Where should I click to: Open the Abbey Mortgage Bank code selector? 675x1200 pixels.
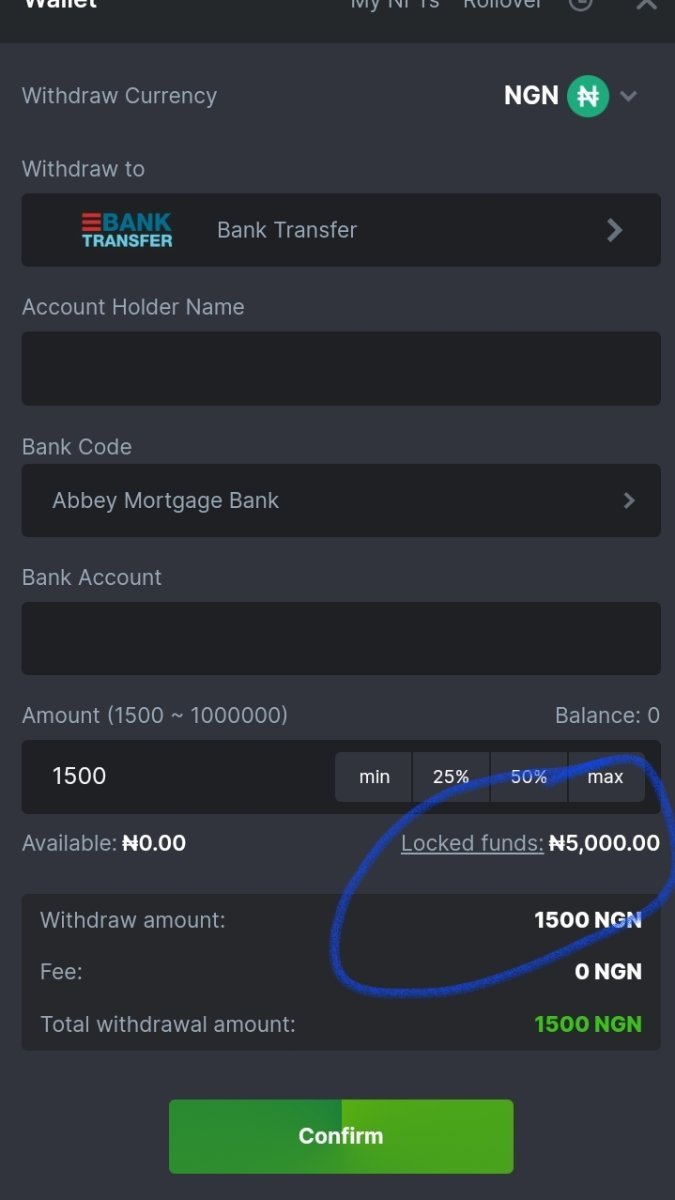(340, 500)
